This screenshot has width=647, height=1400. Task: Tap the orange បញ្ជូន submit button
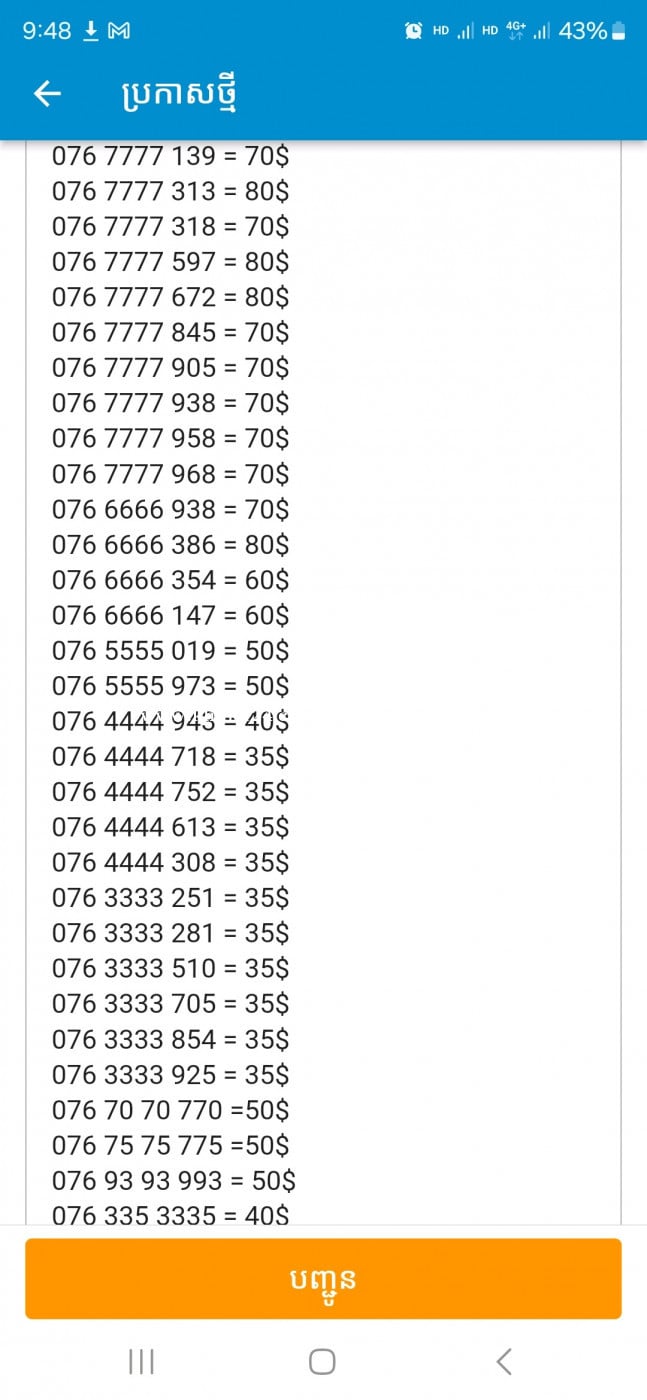click(x=323, y=1278)
